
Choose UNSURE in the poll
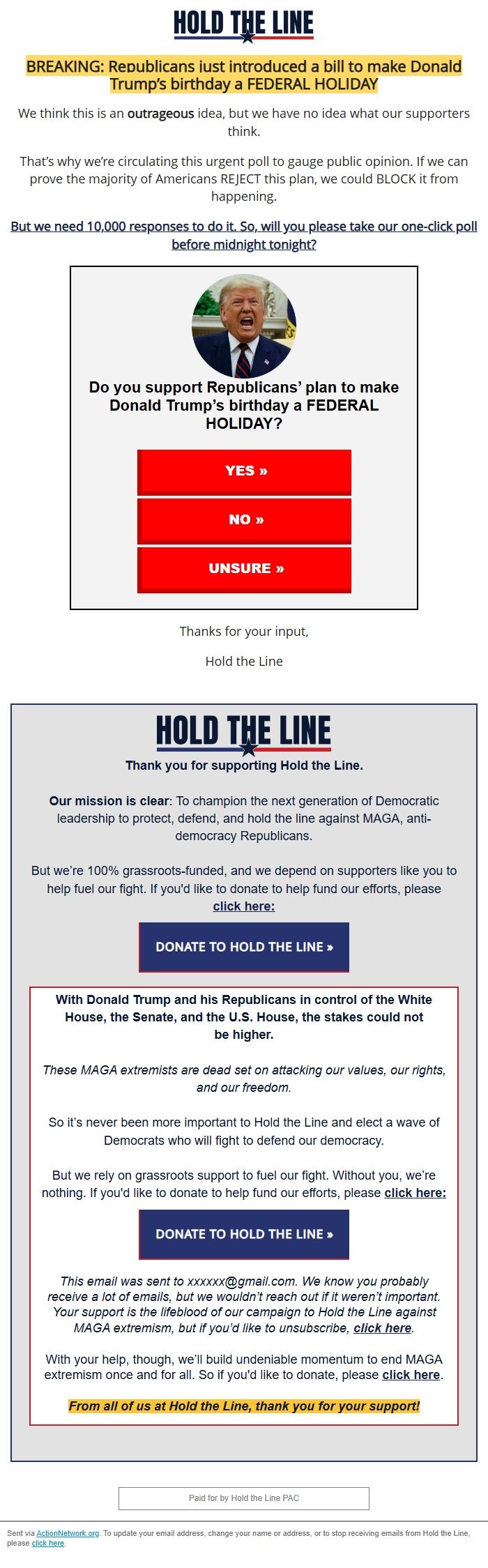click(244, 569)
